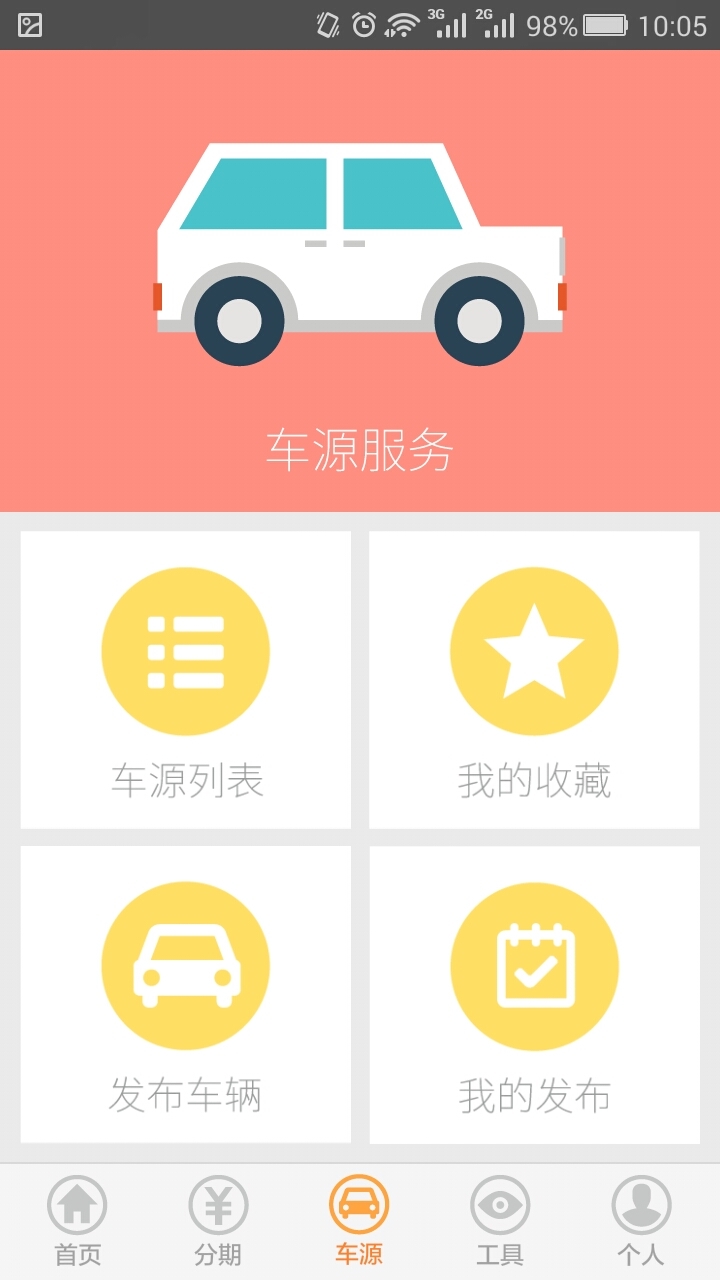The image size is (720, 1280).
Task: Switch to the 工具 tab
Action: (500, 1220)
